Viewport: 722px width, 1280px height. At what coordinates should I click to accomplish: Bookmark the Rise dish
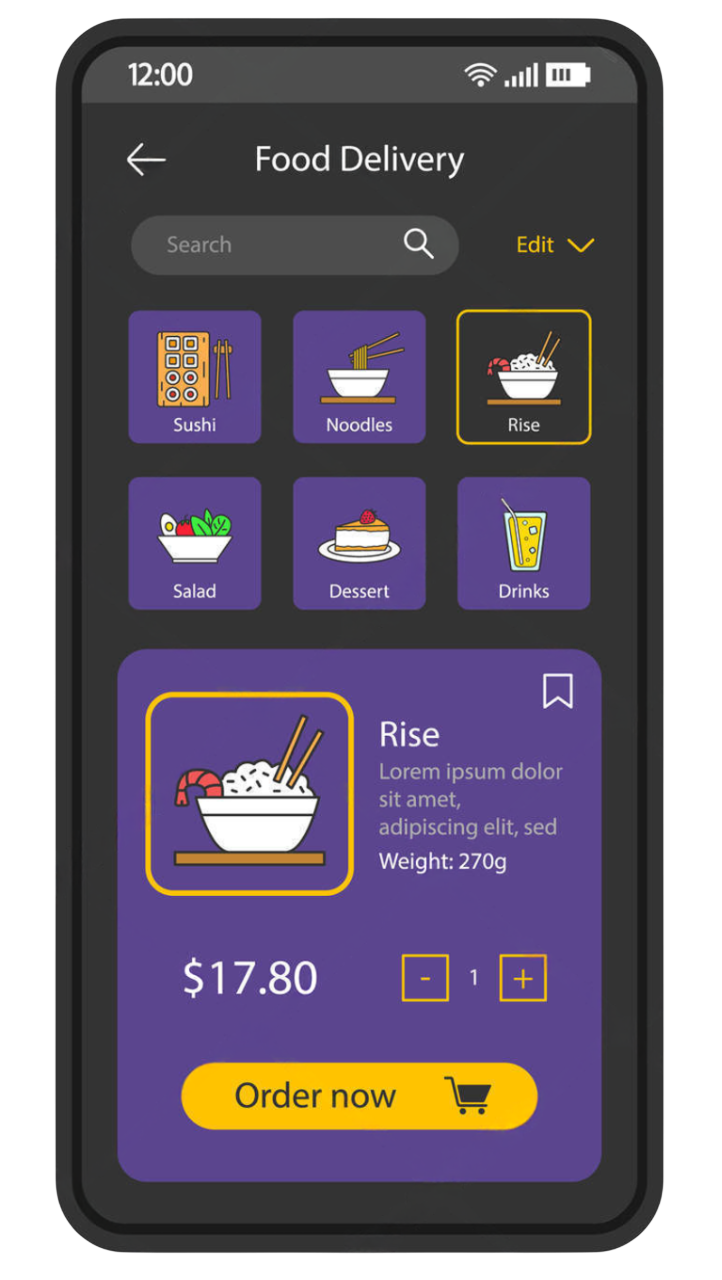click(558, 691)
